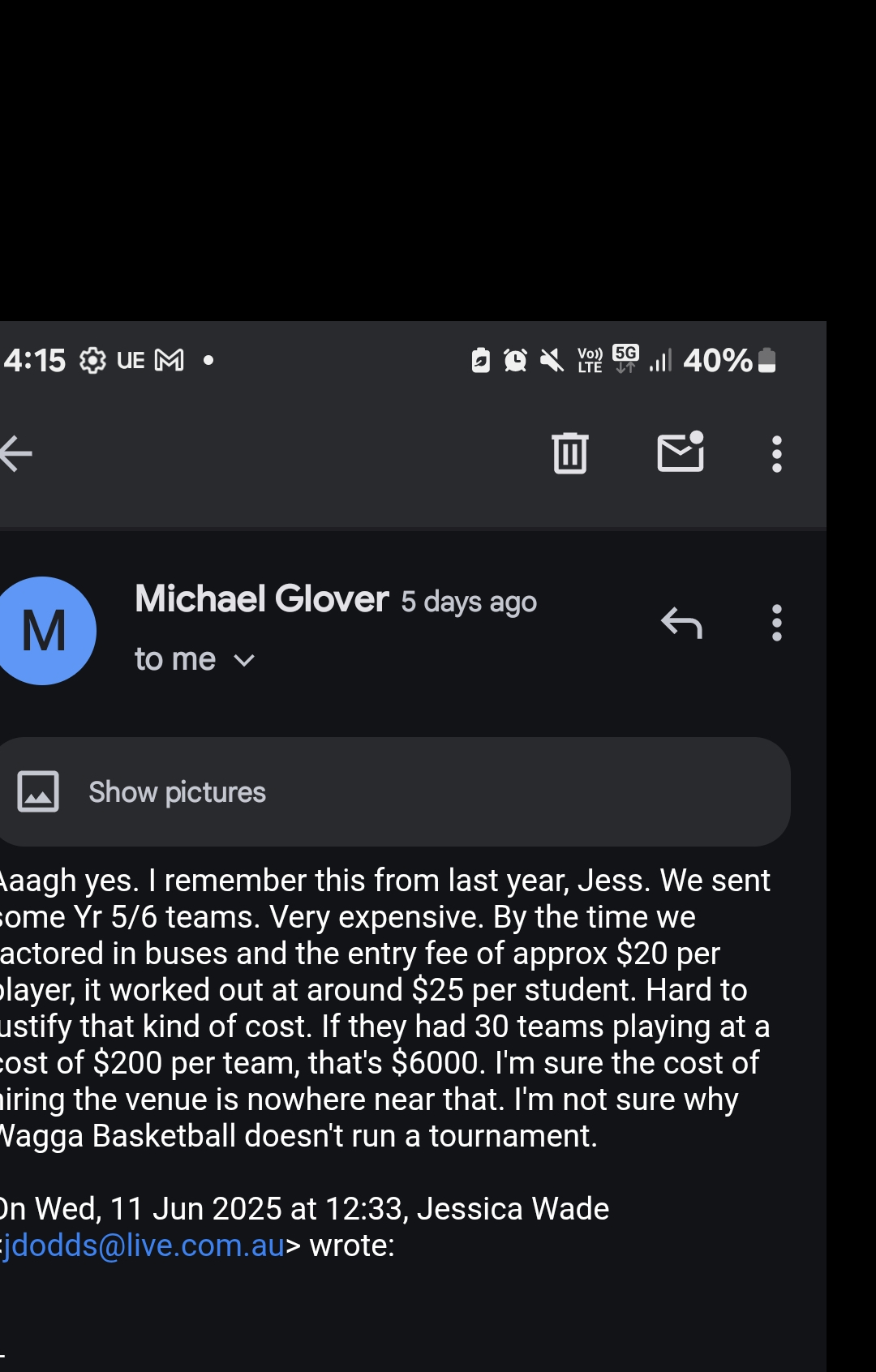
Task: Reply to Michael Glover's message
Action: click(681, 623)
